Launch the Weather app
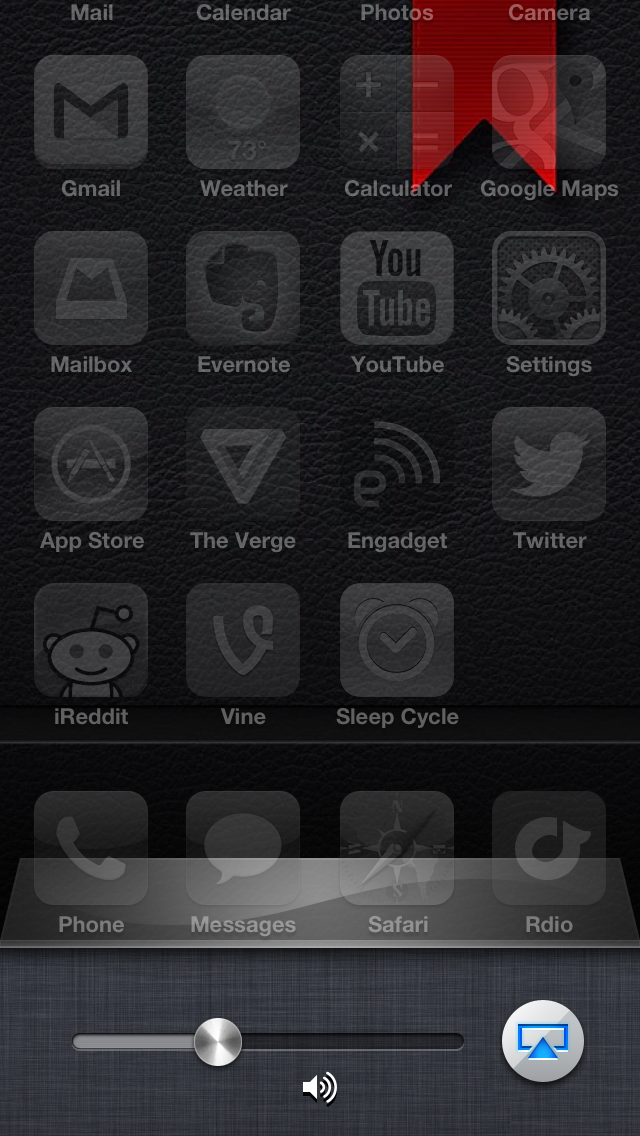 (243, 111)
